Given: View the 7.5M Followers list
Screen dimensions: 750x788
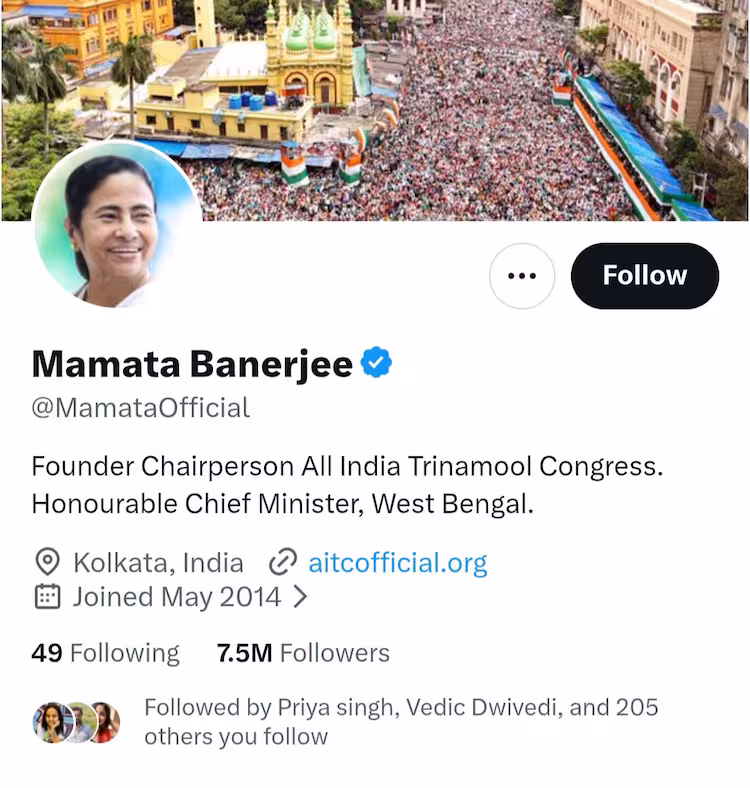Looking at the screenshot, I should (303, 653).
